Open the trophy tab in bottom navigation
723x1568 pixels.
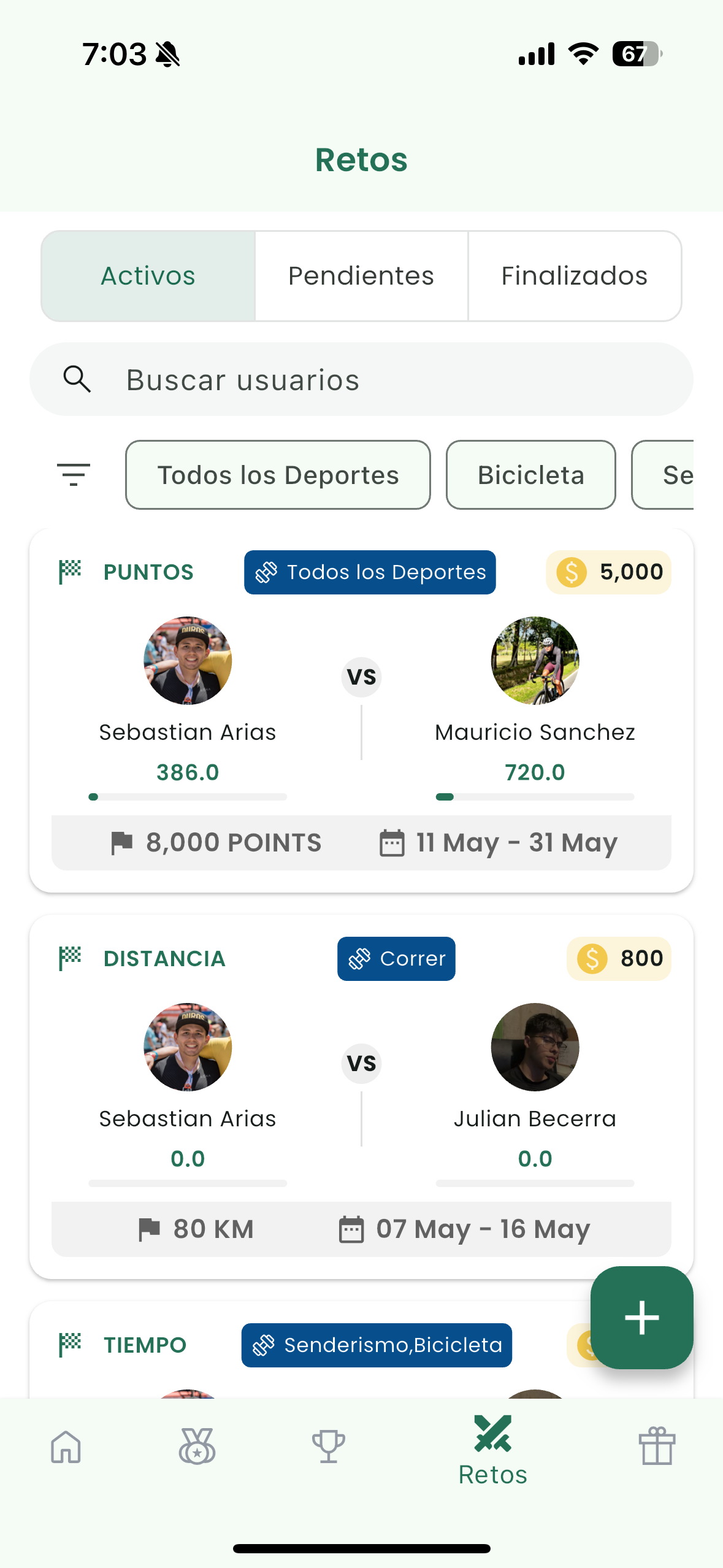click(328, 1447)
